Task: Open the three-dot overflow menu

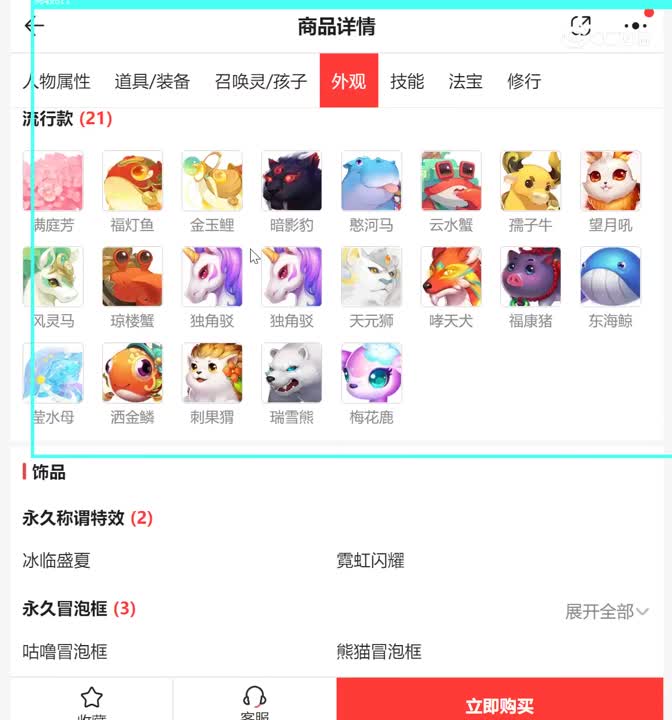Action: (x=635, y=27)
